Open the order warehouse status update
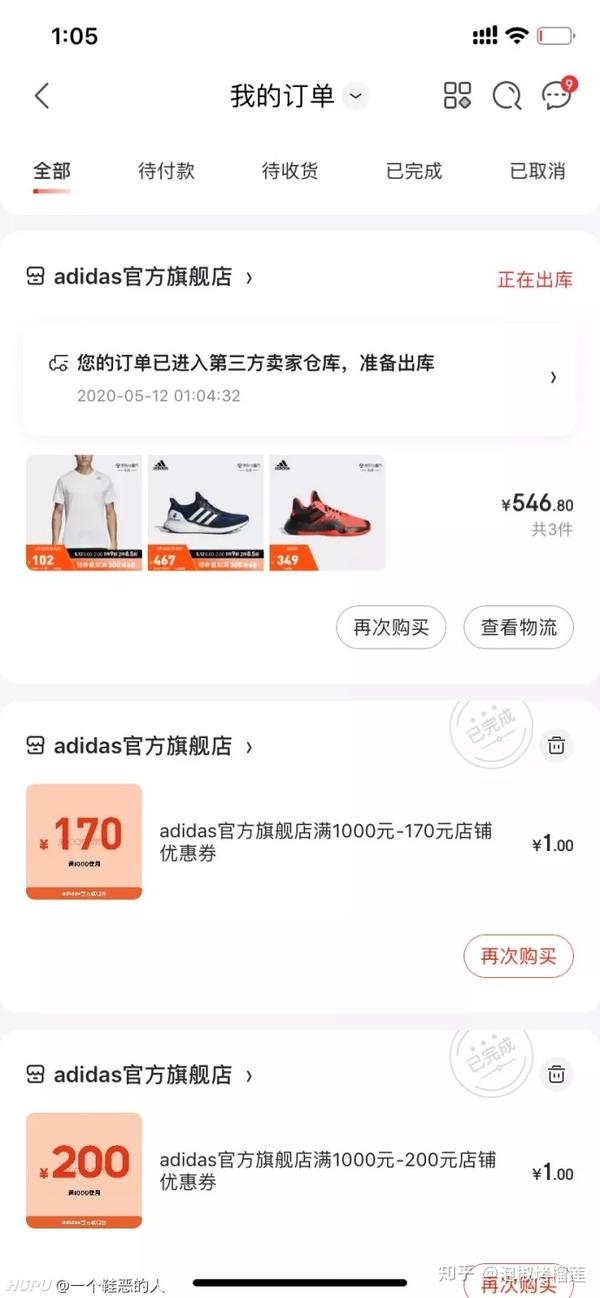 [x=300, y=378]
